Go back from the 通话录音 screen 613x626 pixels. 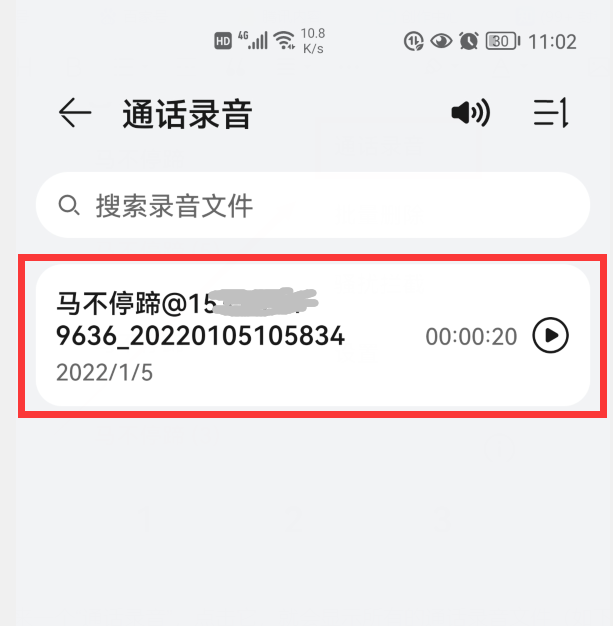click(x=75, y=114)
